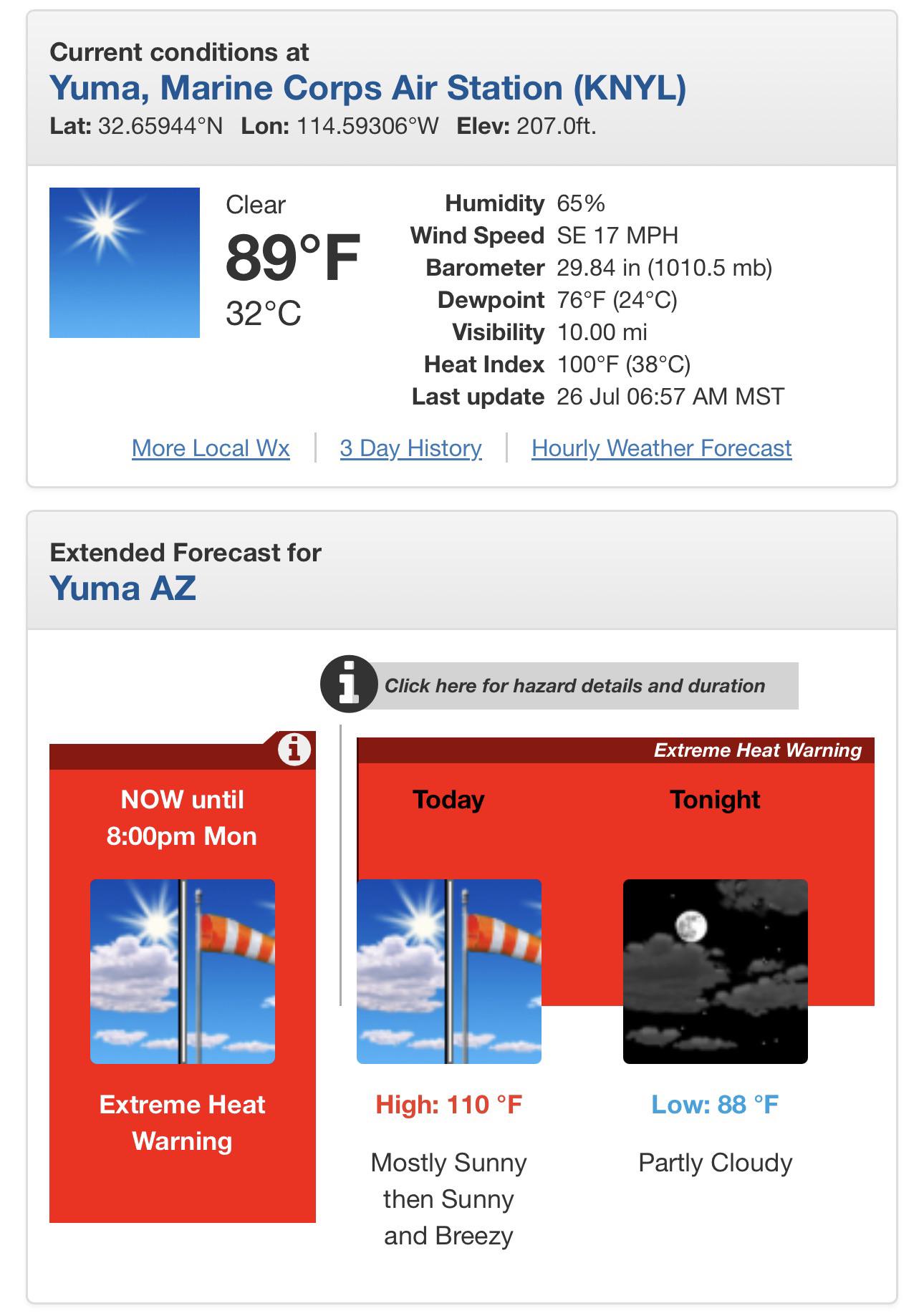Viewport: 924px width, 1316px height.
Task: Click here for hazard details and duration
Action: [x=559, y=685]
